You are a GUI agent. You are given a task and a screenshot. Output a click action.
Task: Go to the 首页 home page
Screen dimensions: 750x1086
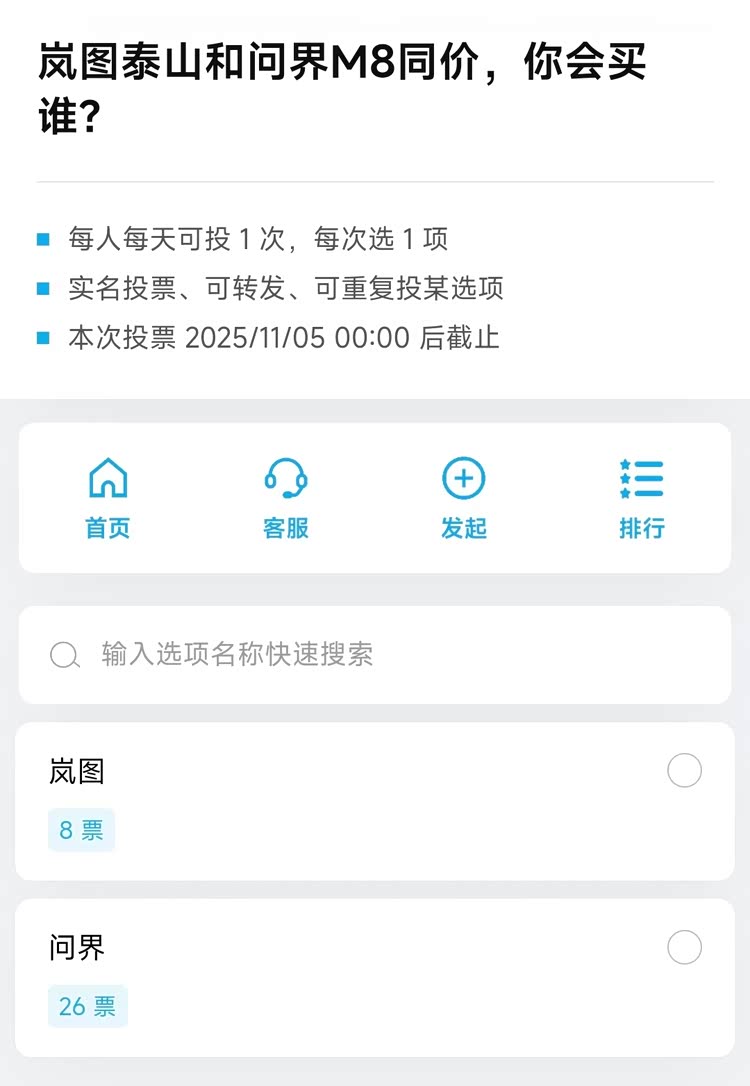coord(108,498)
